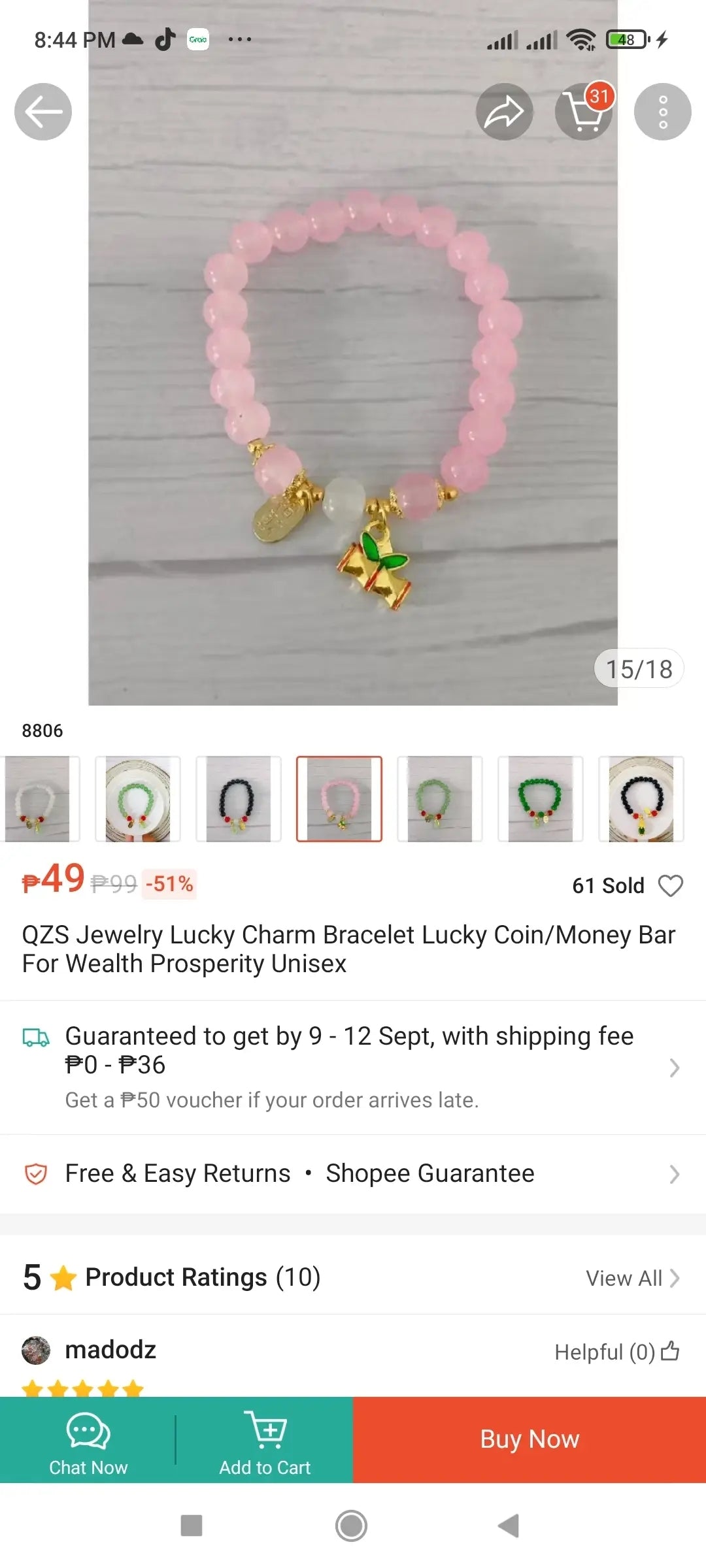The height and width of the screenshot is (1568, 706).
Task: Mark madodz's review as helpful
Action: click(669, 1351)
